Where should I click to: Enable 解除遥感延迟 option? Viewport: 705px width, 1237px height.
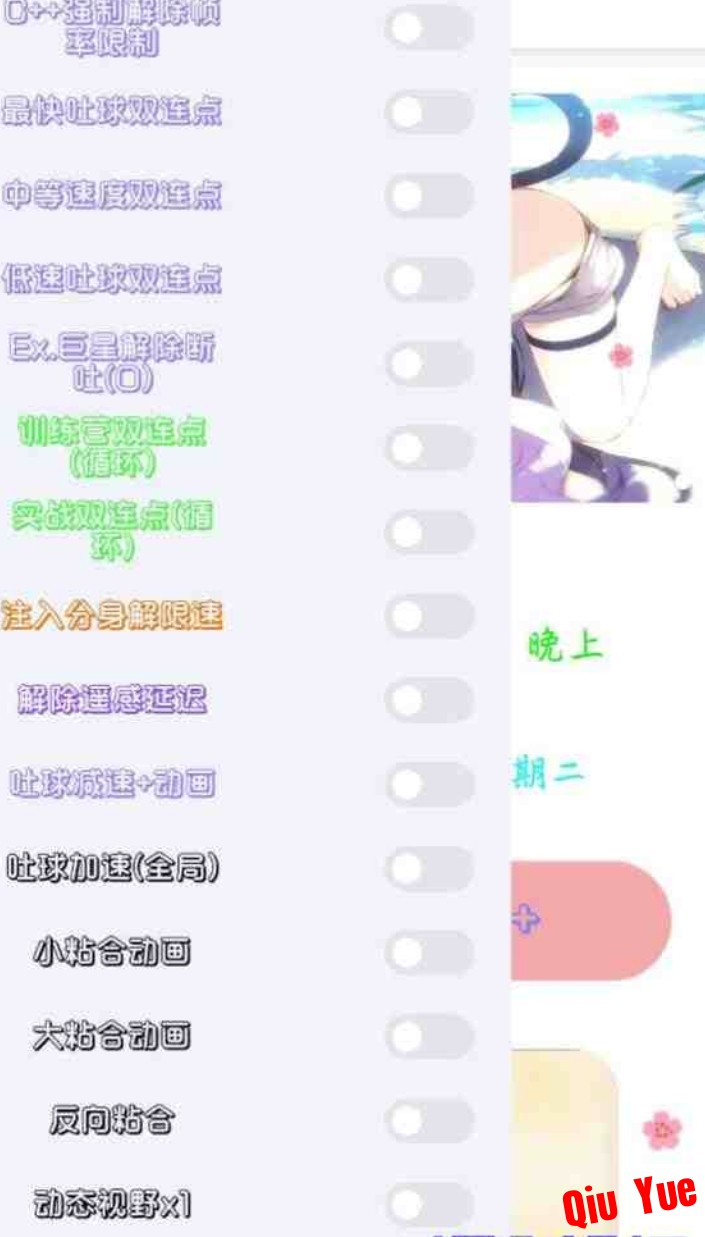pyautogui.click(x=429, y=700)
